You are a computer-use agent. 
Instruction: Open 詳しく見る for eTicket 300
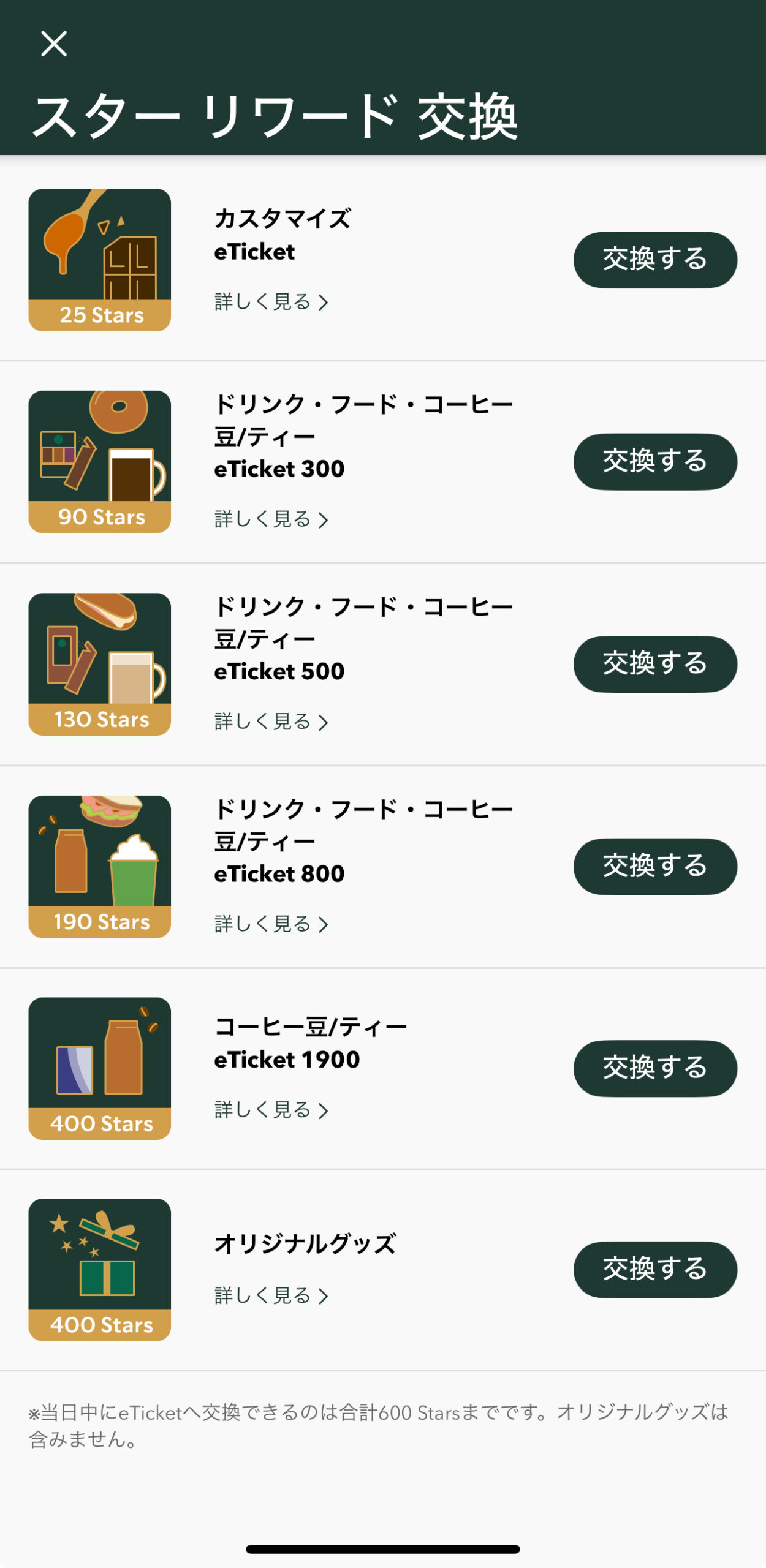[271, 519]
